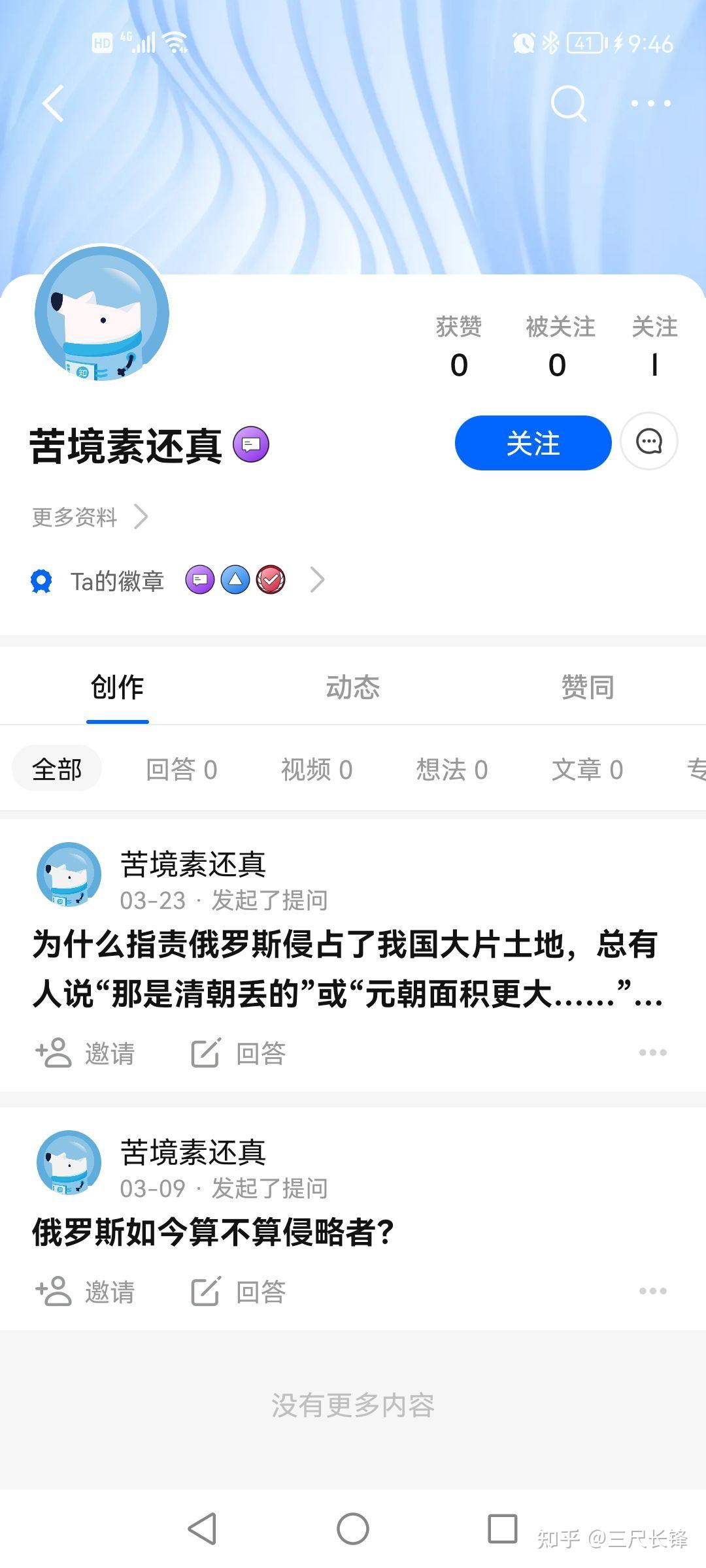Go back using the top-left arrow

pyautogui.click(x=54, y=103)
